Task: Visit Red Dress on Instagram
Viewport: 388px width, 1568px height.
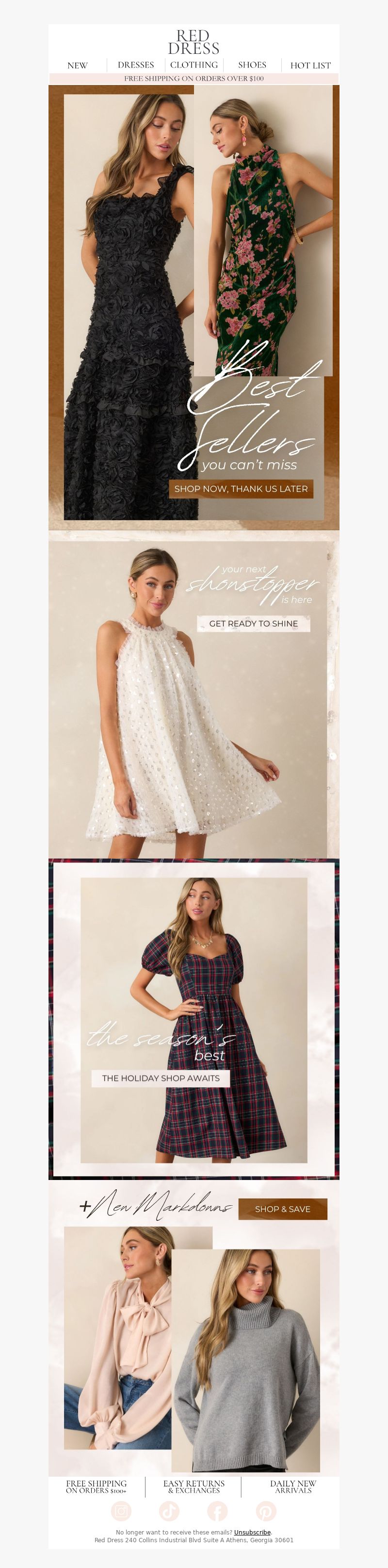Action: (122, 1510)
